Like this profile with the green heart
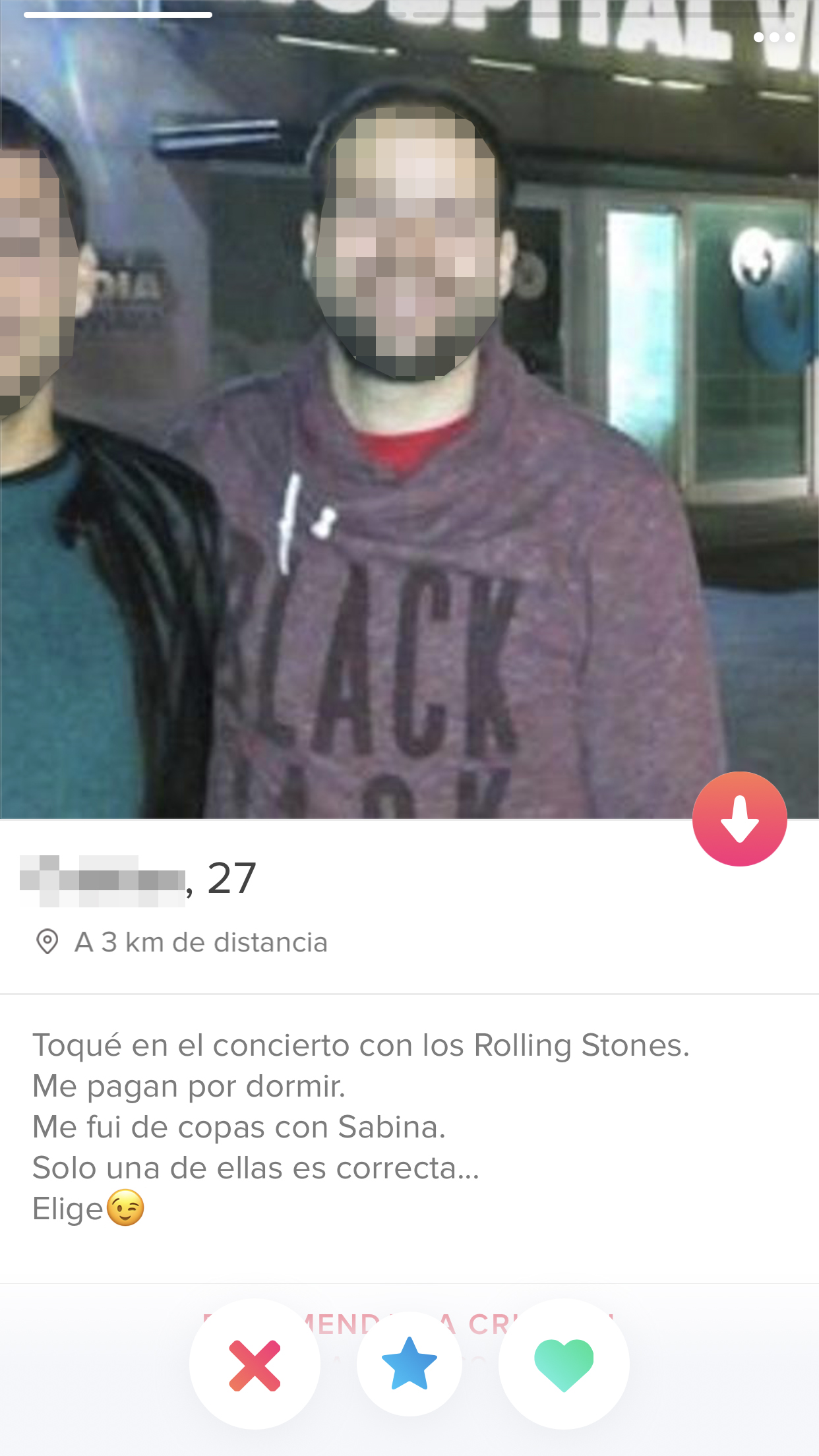819x1456 pixels. pyautogui.click(x=564, y=1364)
